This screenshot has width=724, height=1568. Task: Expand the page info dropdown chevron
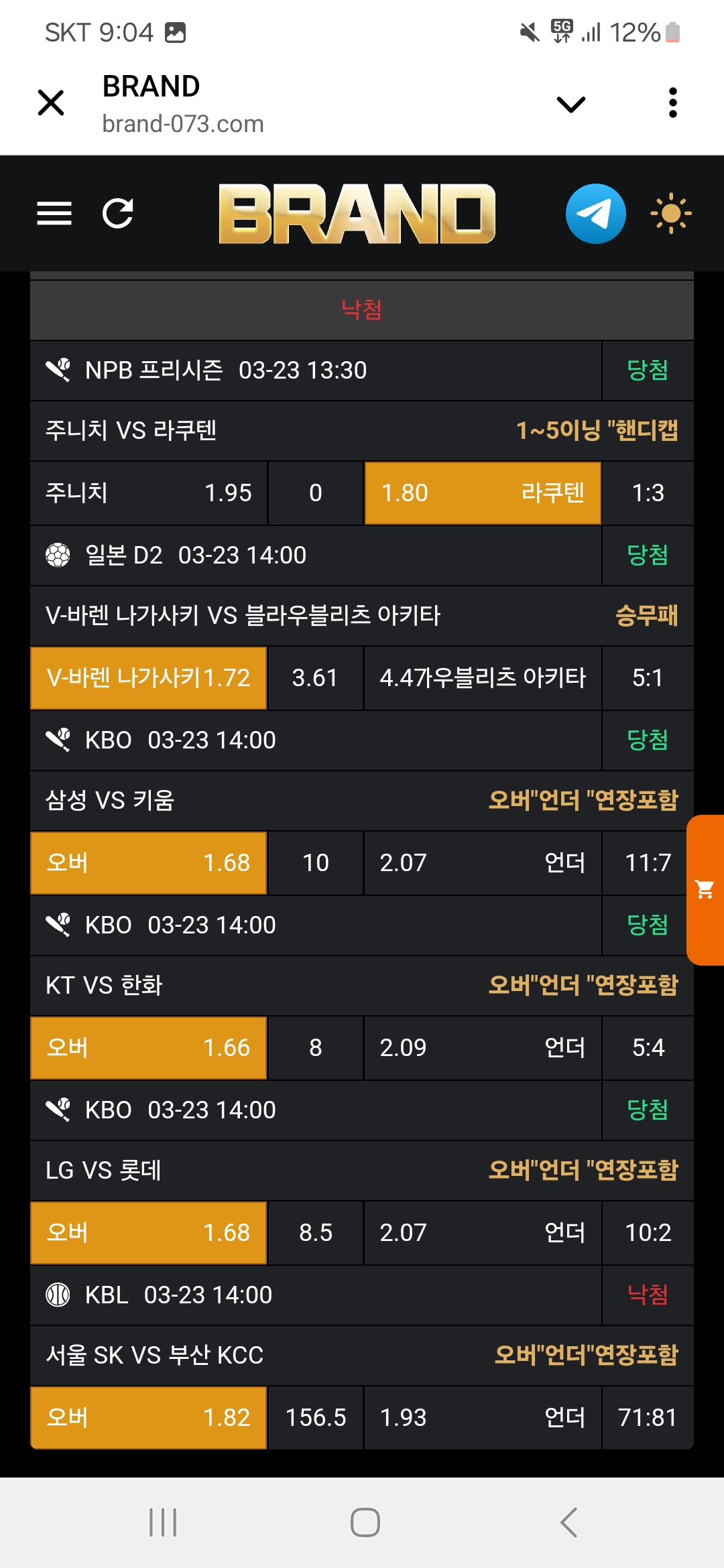(x=570, y=104)
